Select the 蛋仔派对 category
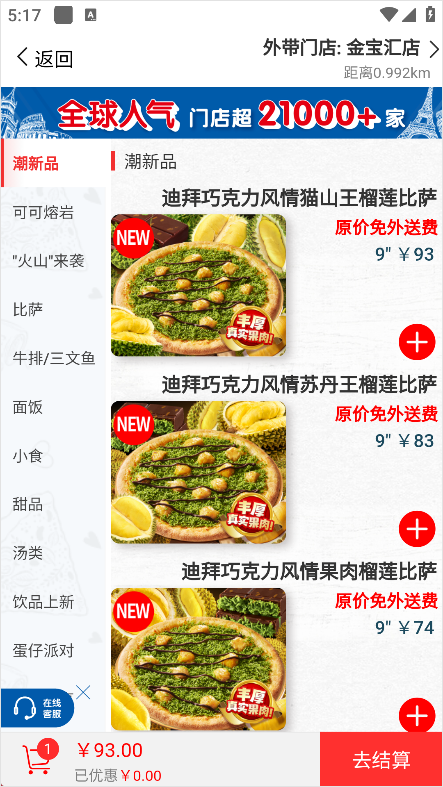 (54, 650)
